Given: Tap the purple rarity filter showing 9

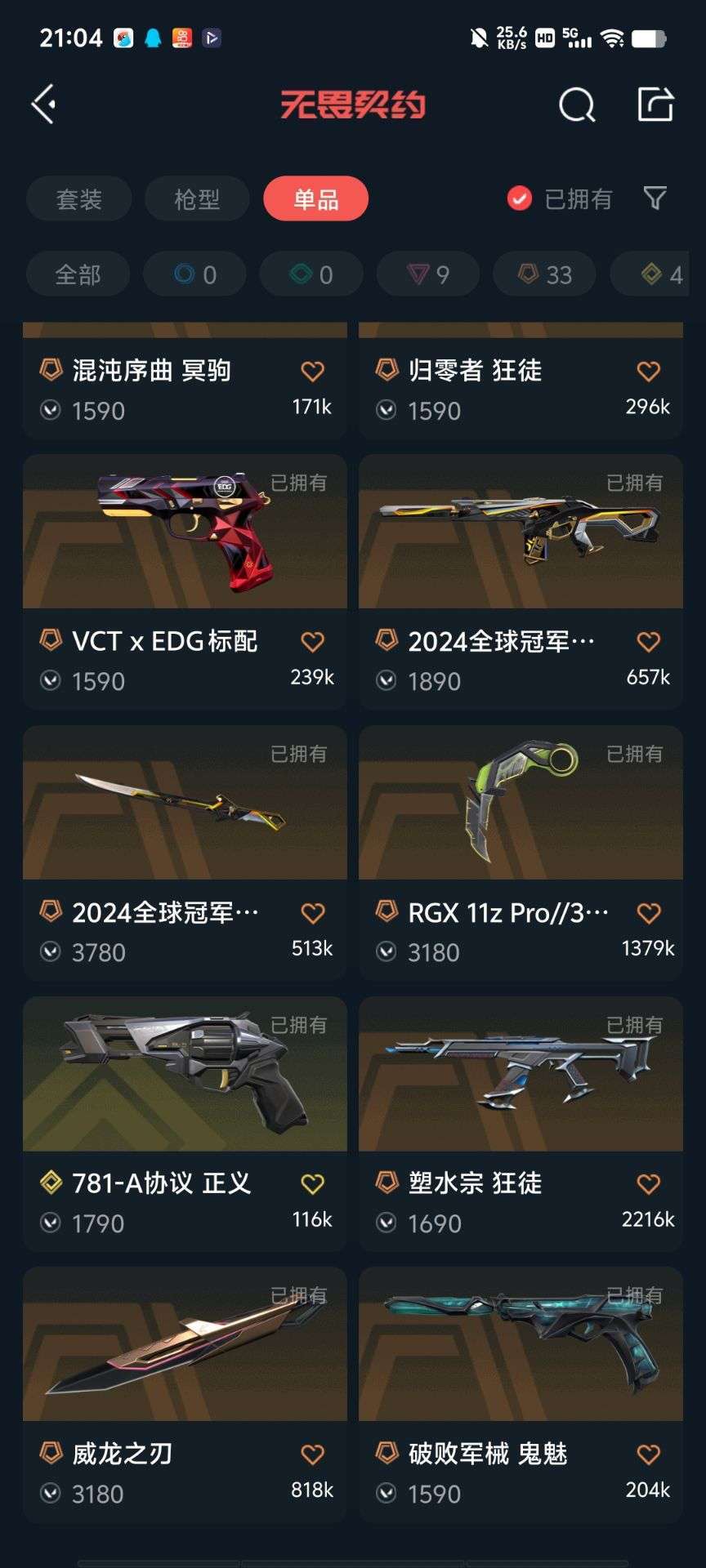Looking at the screenshot, I should tap(427, 274).
